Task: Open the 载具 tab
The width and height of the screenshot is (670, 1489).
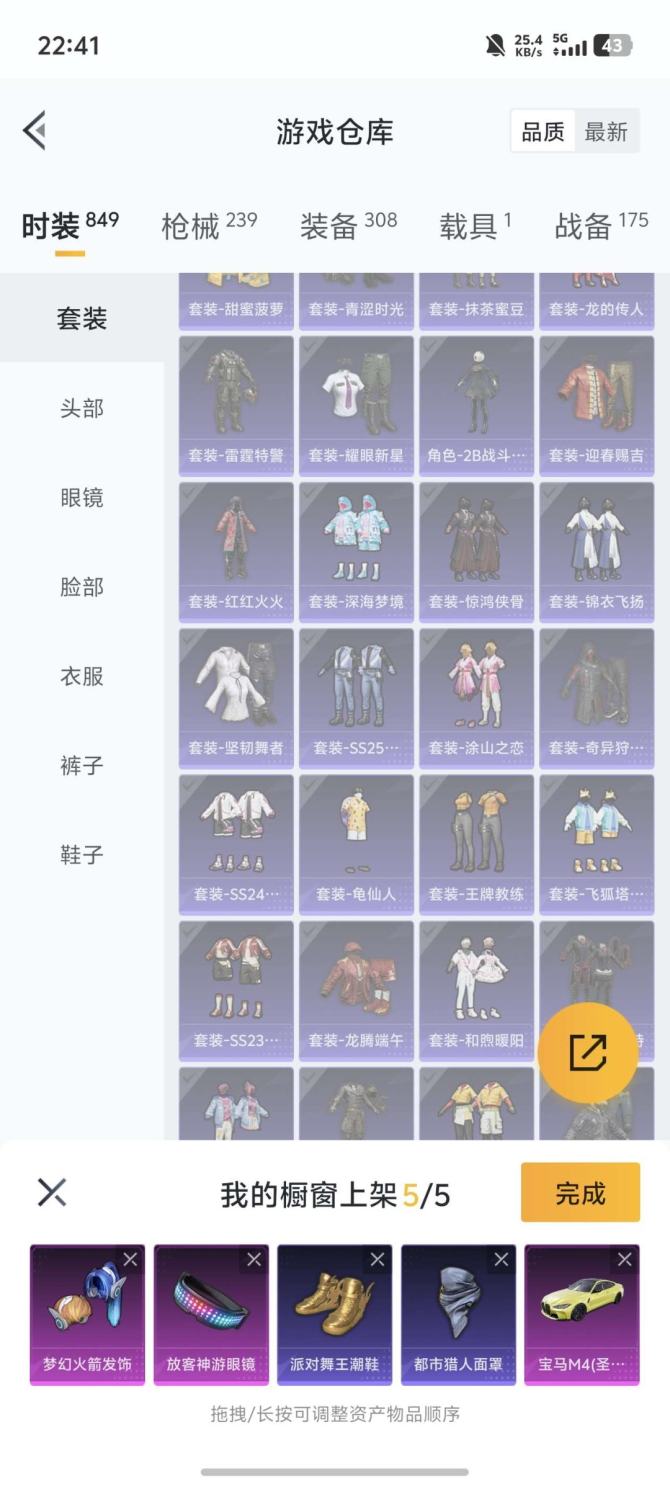Action: point(474,226)
